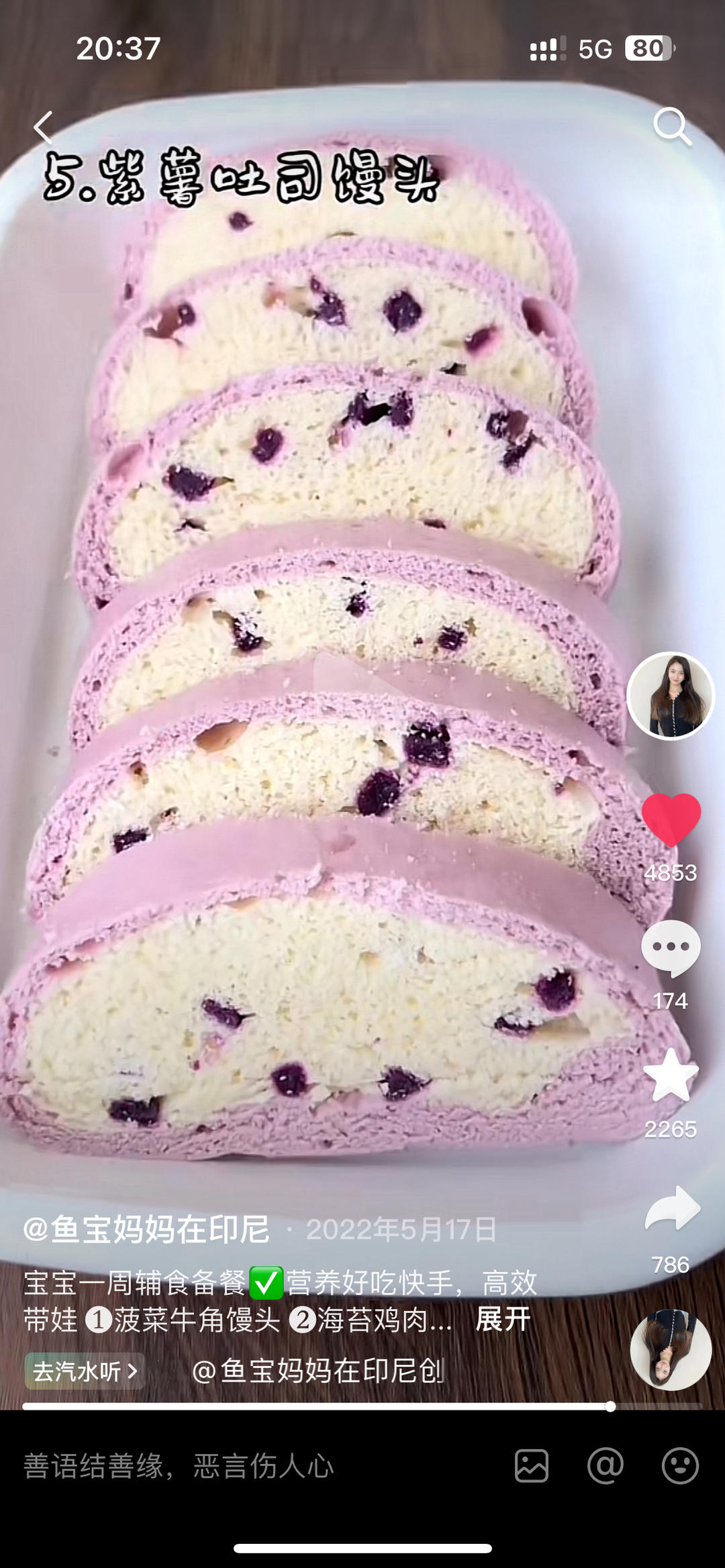Expand the caption with 展开
Viewport: 725px width, 1568px height.
coord(503,1319)
